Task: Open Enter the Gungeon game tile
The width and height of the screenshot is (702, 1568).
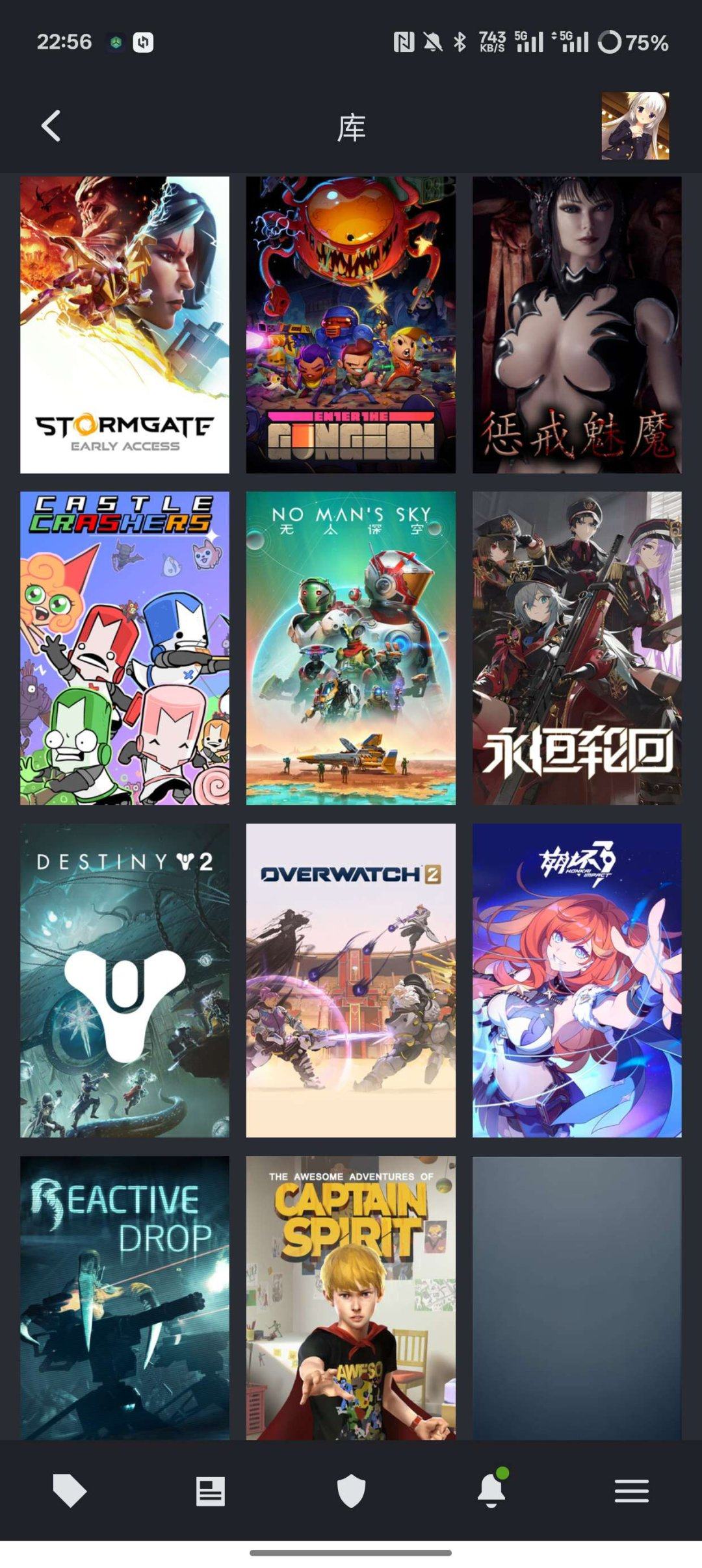Action: pos(350,324)
